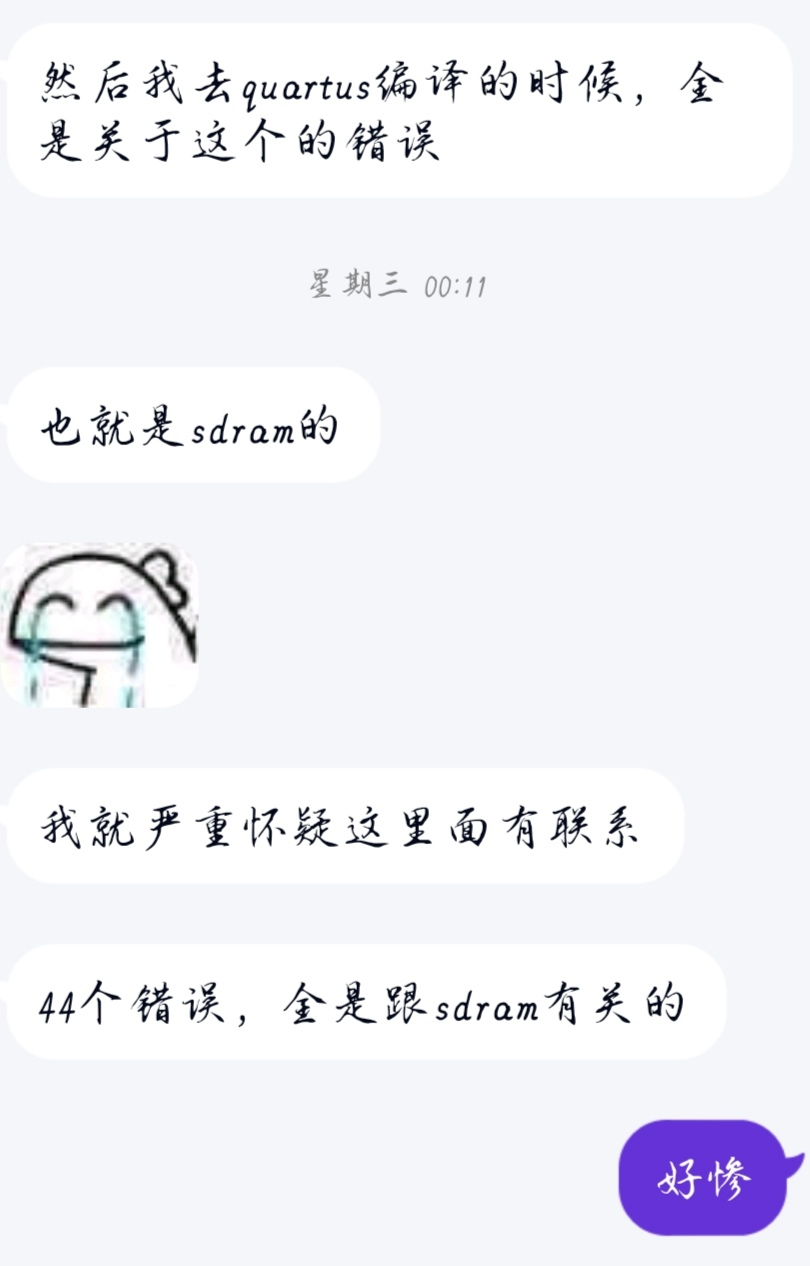
Task: Click the sticker to open sticker details
Action: click(x=100, y=625)
